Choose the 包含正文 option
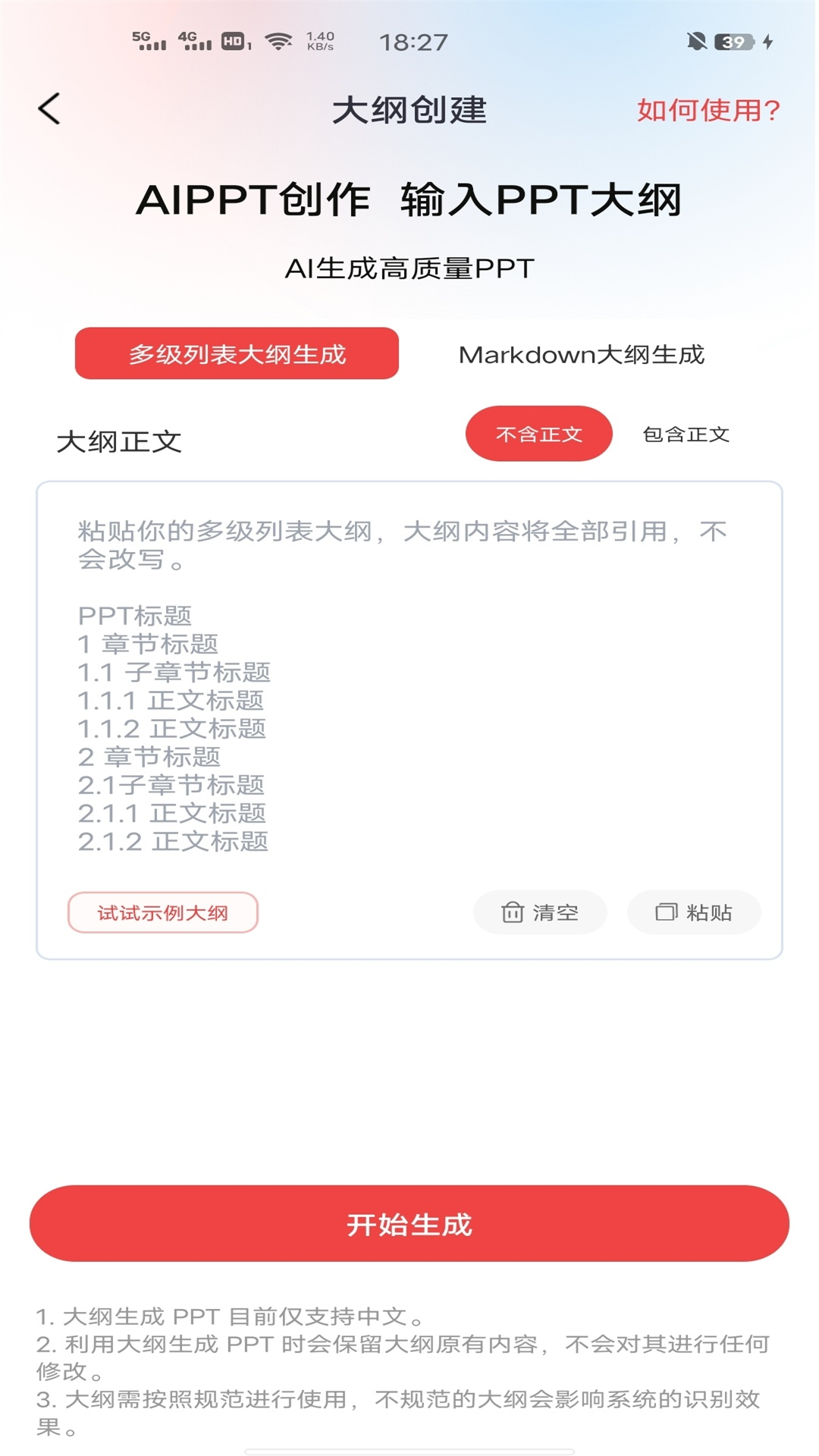Image resolution: width=819 pixels, height=1456 pixels. click(x=686, y=435)
